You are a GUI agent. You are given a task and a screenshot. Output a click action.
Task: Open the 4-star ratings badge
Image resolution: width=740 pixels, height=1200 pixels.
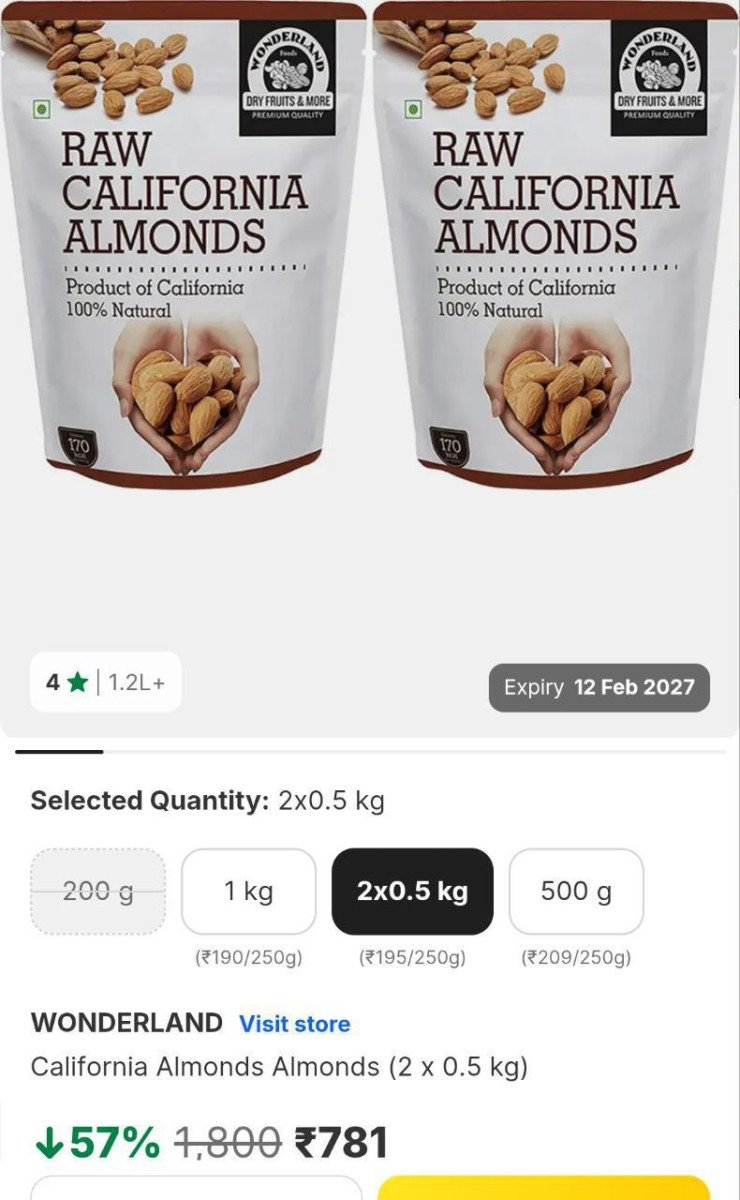[x=105, y=682]
